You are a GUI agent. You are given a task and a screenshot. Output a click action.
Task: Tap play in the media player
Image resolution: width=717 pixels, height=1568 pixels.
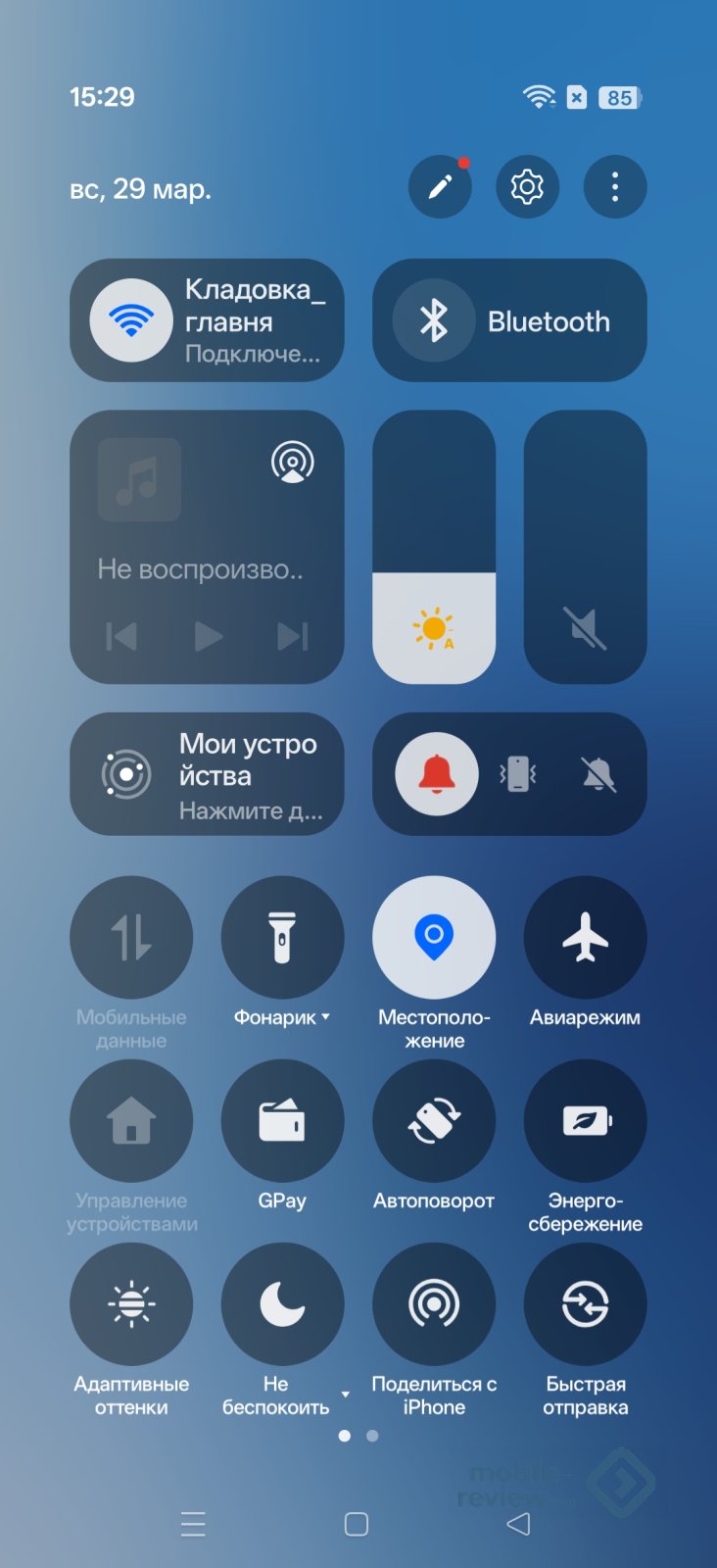(x=208, y=636)
